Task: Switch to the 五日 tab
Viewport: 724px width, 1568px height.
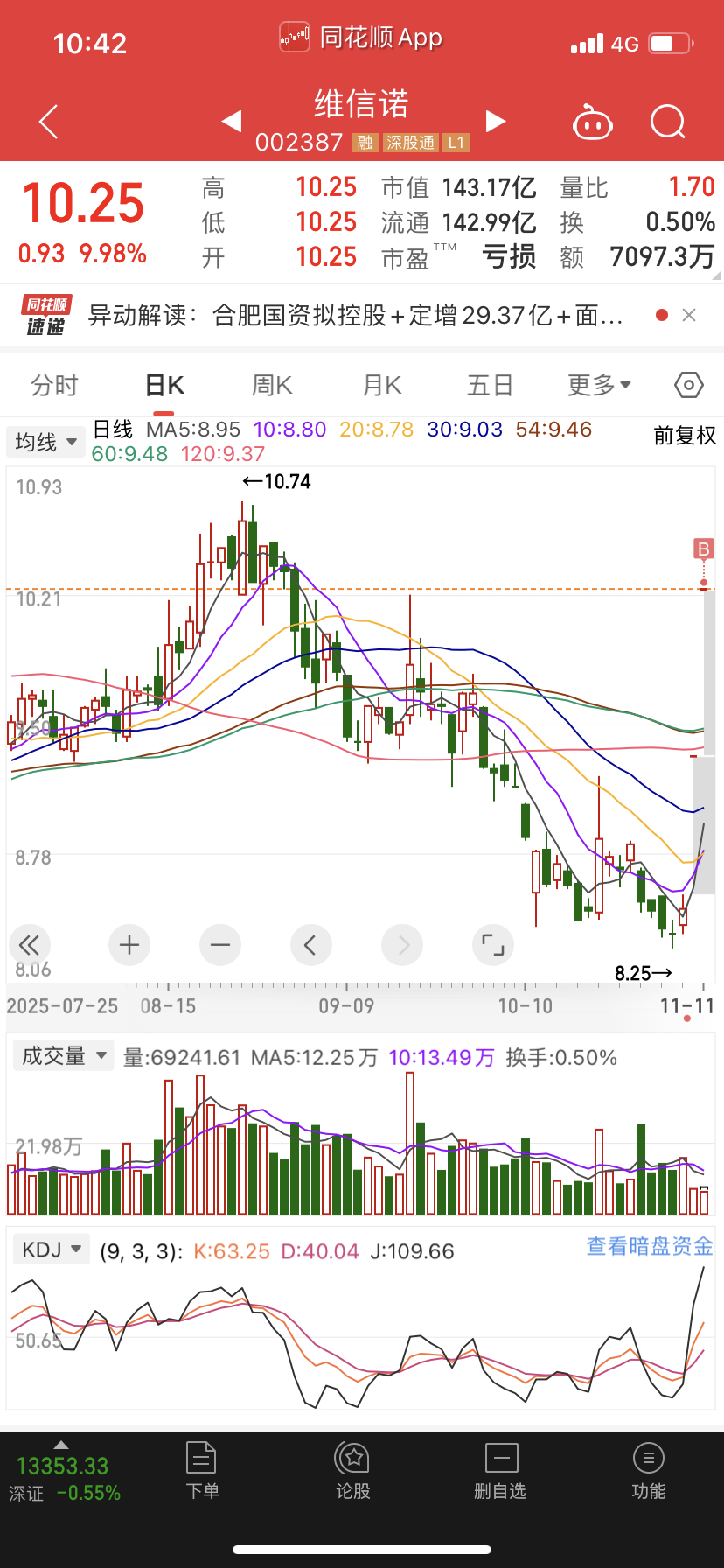Action: coord(489,385)
